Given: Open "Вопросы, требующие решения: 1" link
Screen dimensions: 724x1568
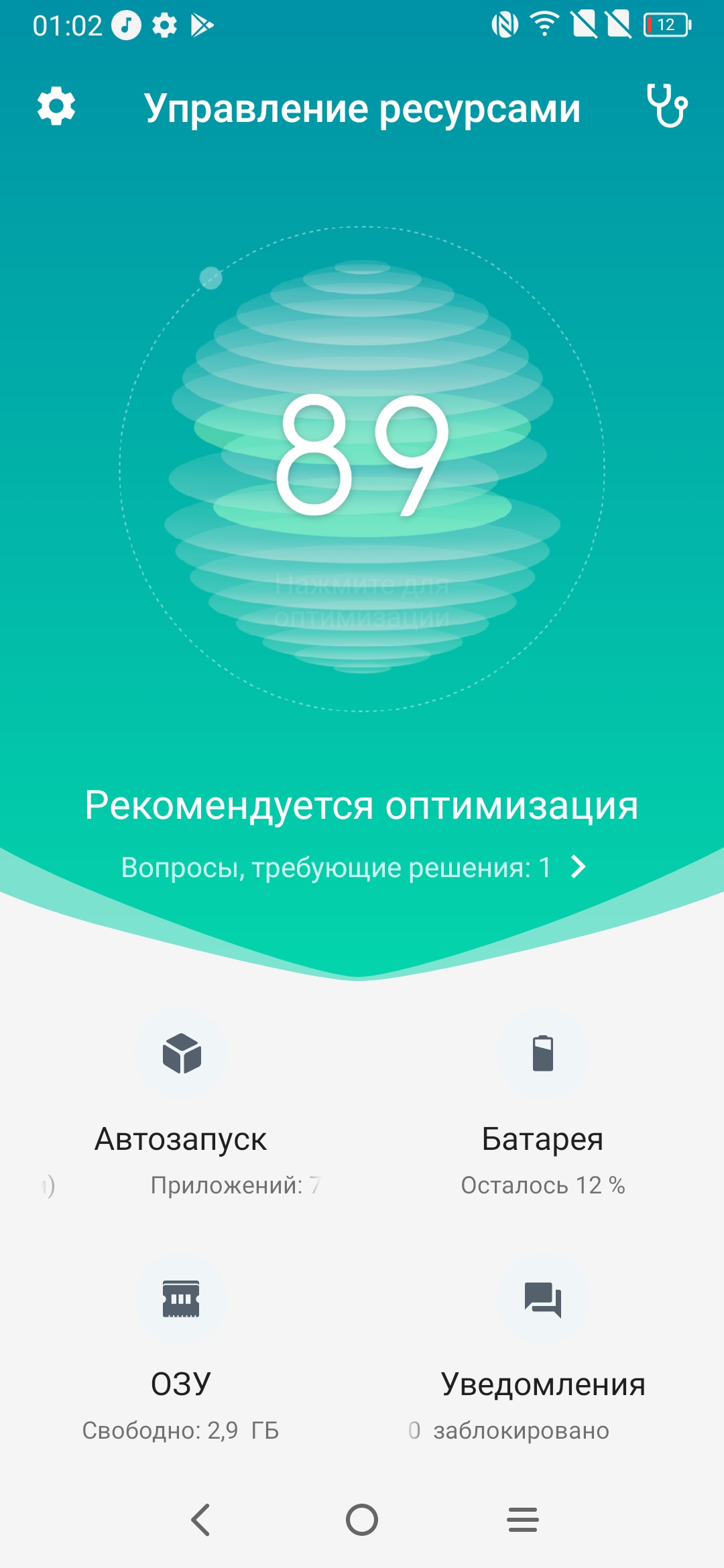Looking at the screenshot, I should 354,868.
